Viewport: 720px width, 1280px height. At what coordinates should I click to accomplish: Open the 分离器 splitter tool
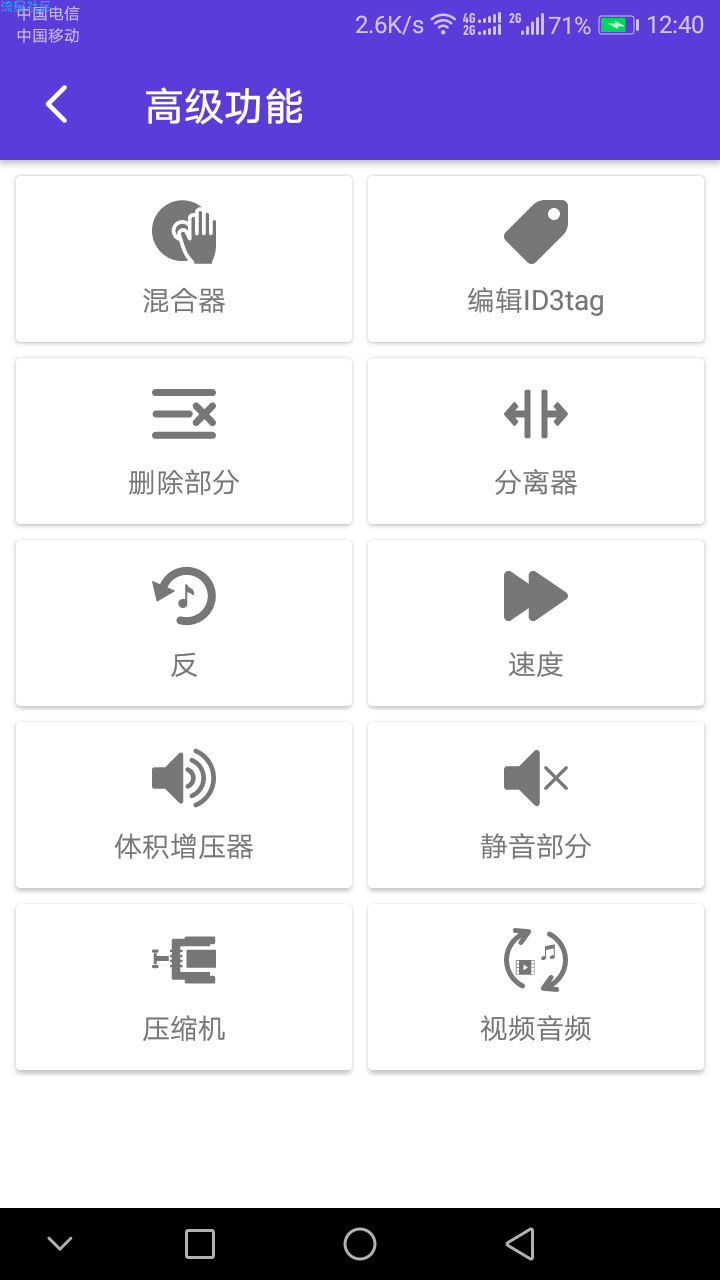[x=536, y=441]
